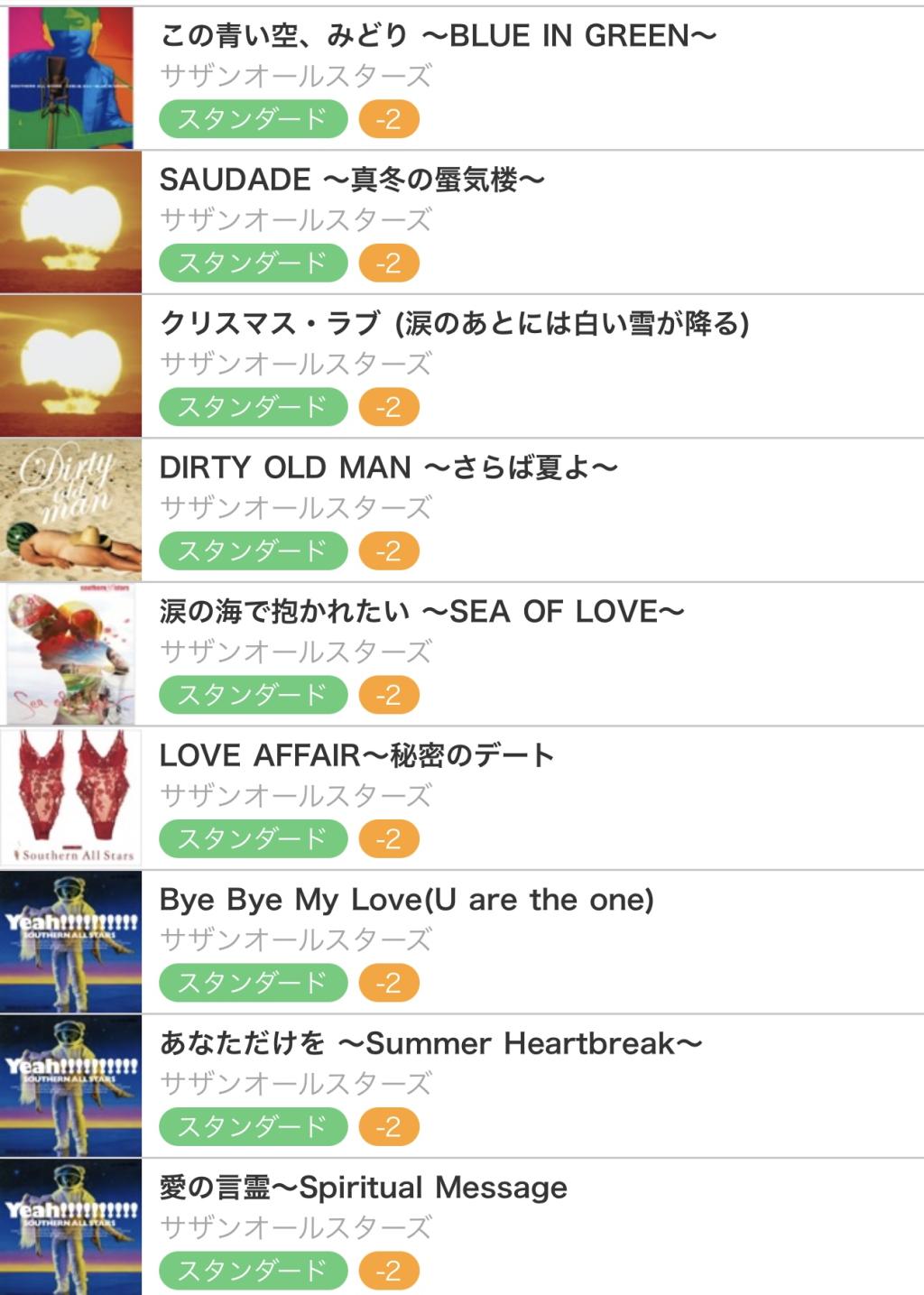Open the song この青い空、みどり ~BLUE IN GREEN~
The image size is (924, 1295).
click(x=438, y=36)
